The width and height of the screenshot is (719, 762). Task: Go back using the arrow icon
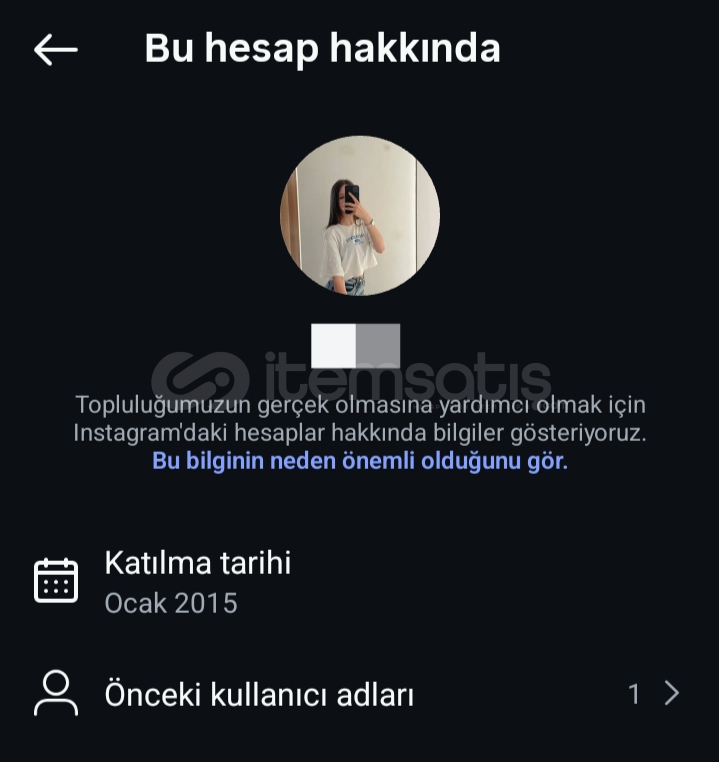coord(55,49)
